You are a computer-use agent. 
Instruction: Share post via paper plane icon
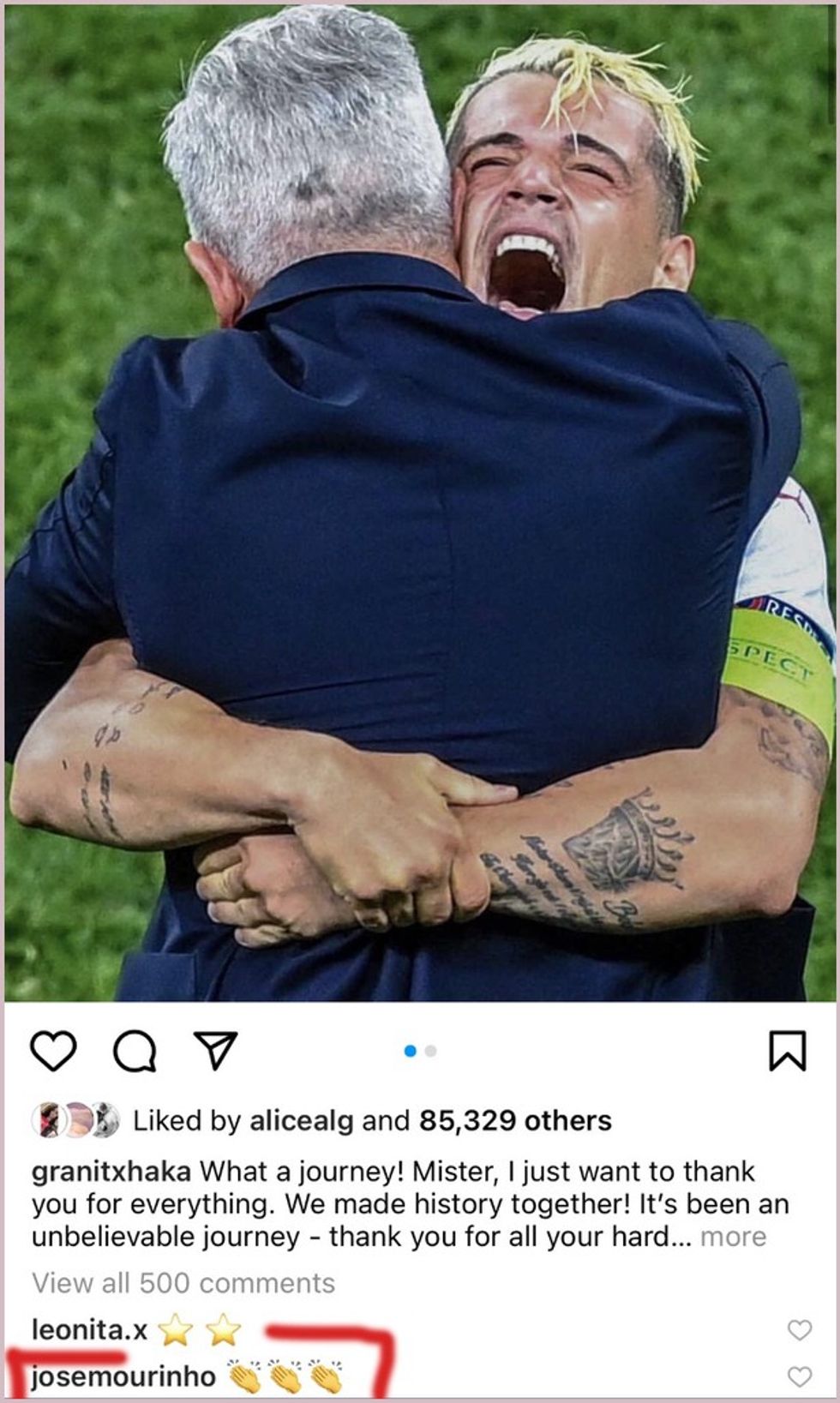214,1051
